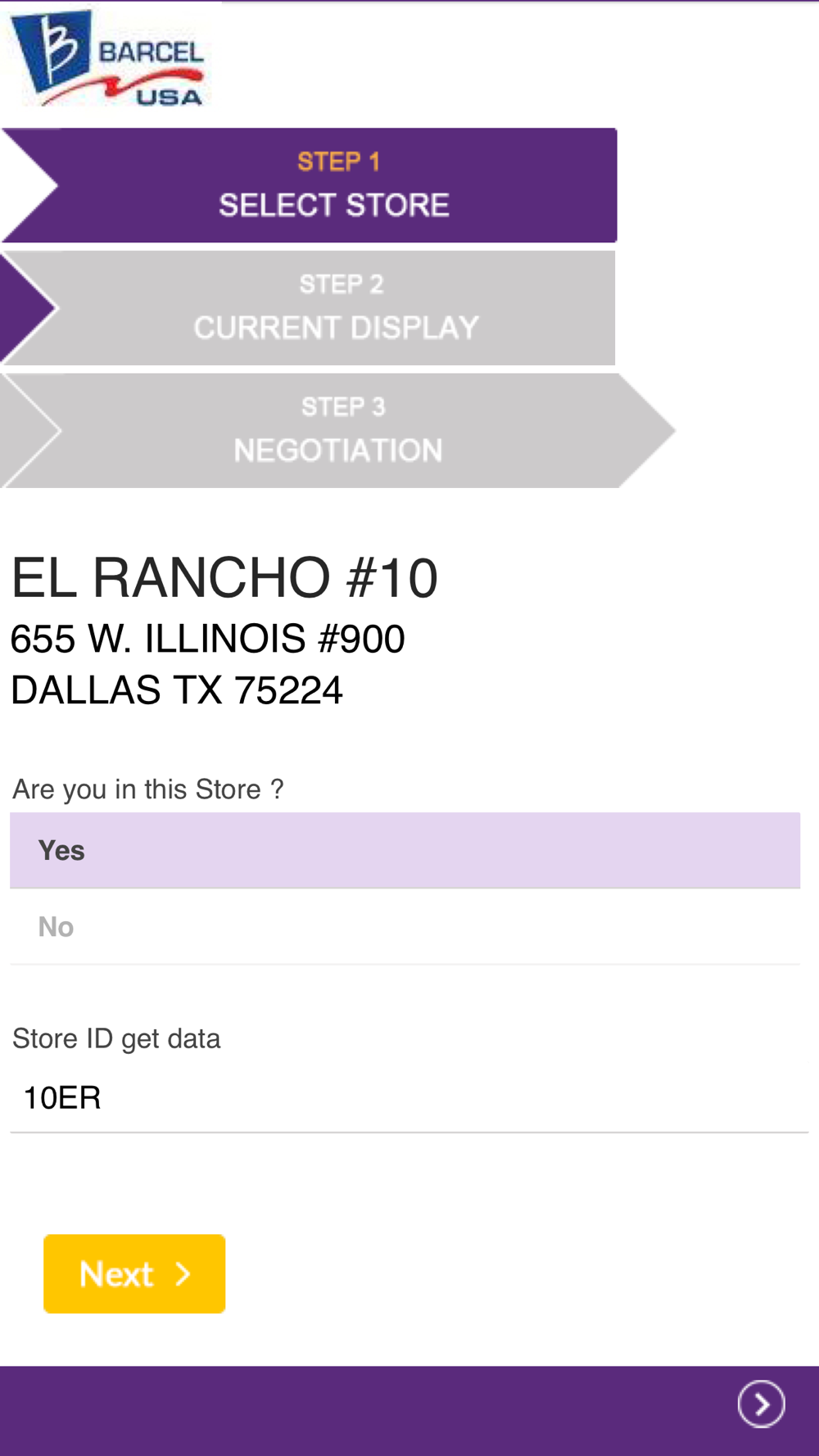Tap the forward arrow in the bottom bar
Viewport: 819px width, 1456px height.
pos(761,1404)
